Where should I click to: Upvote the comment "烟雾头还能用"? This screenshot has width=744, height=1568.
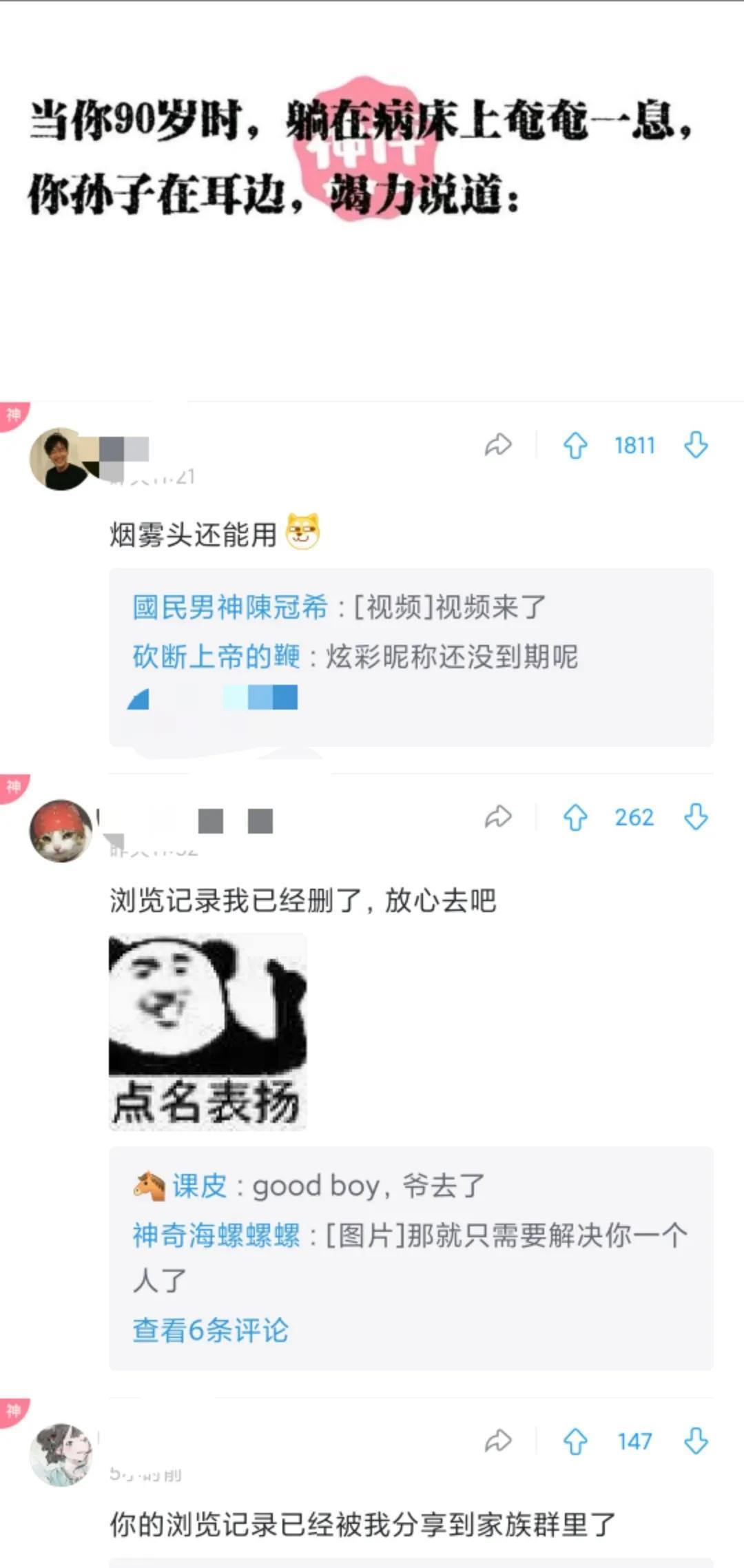pos(575,445)
